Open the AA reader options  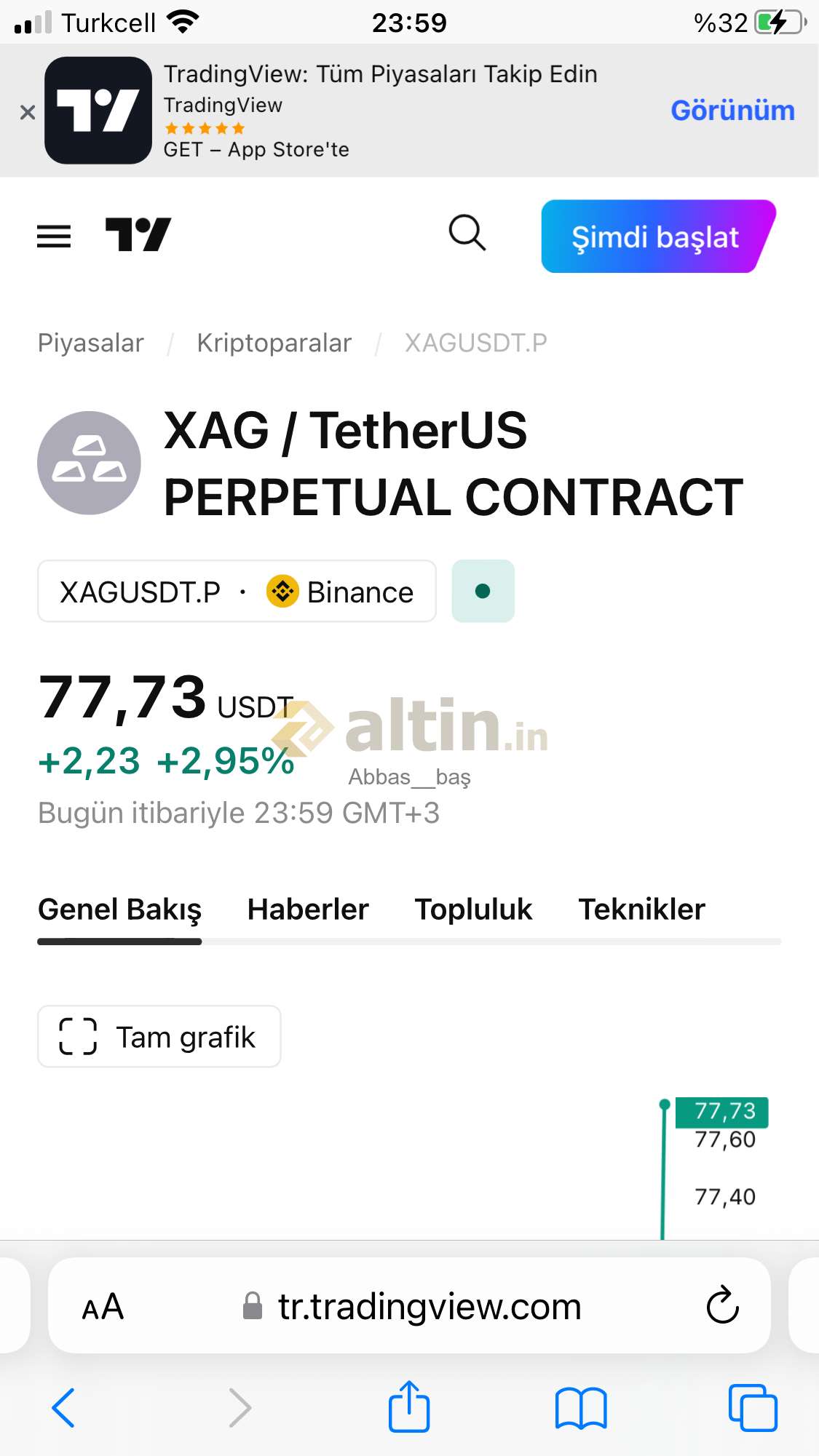[x=103, y=1307]
